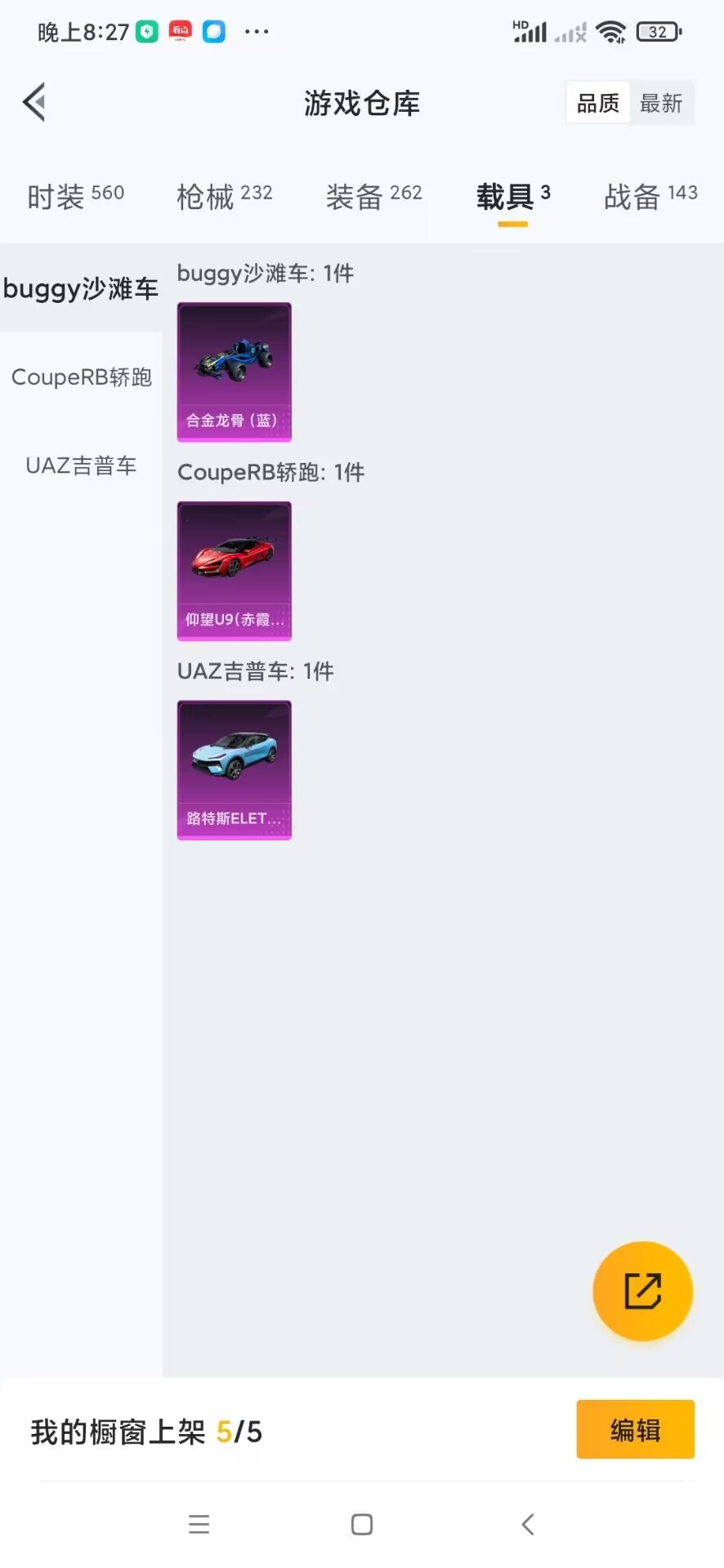This screenshot has width=724, height=1568.
Task: Enable 品质 sorting mode
Action: (x=597, y=102)
